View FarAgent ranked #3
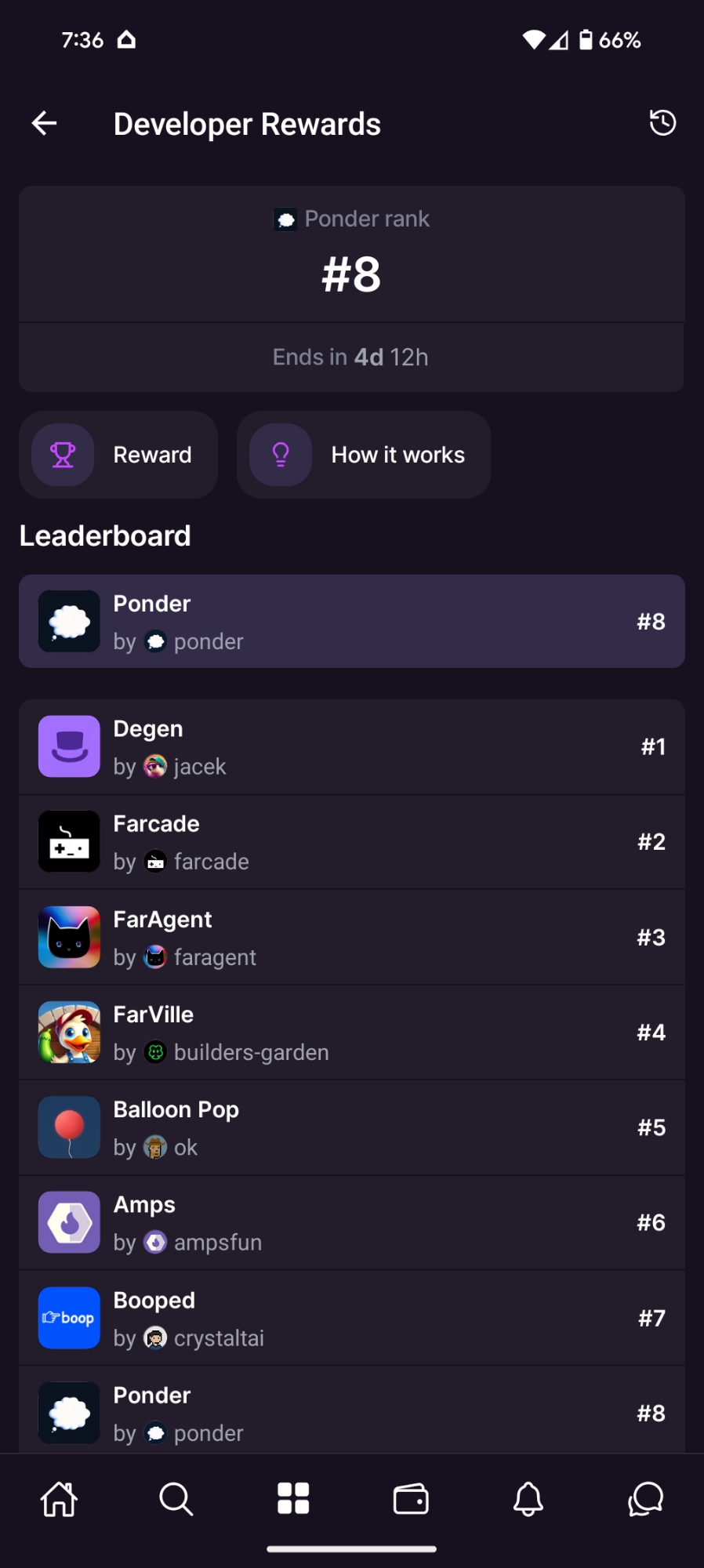 click(351, 938)
